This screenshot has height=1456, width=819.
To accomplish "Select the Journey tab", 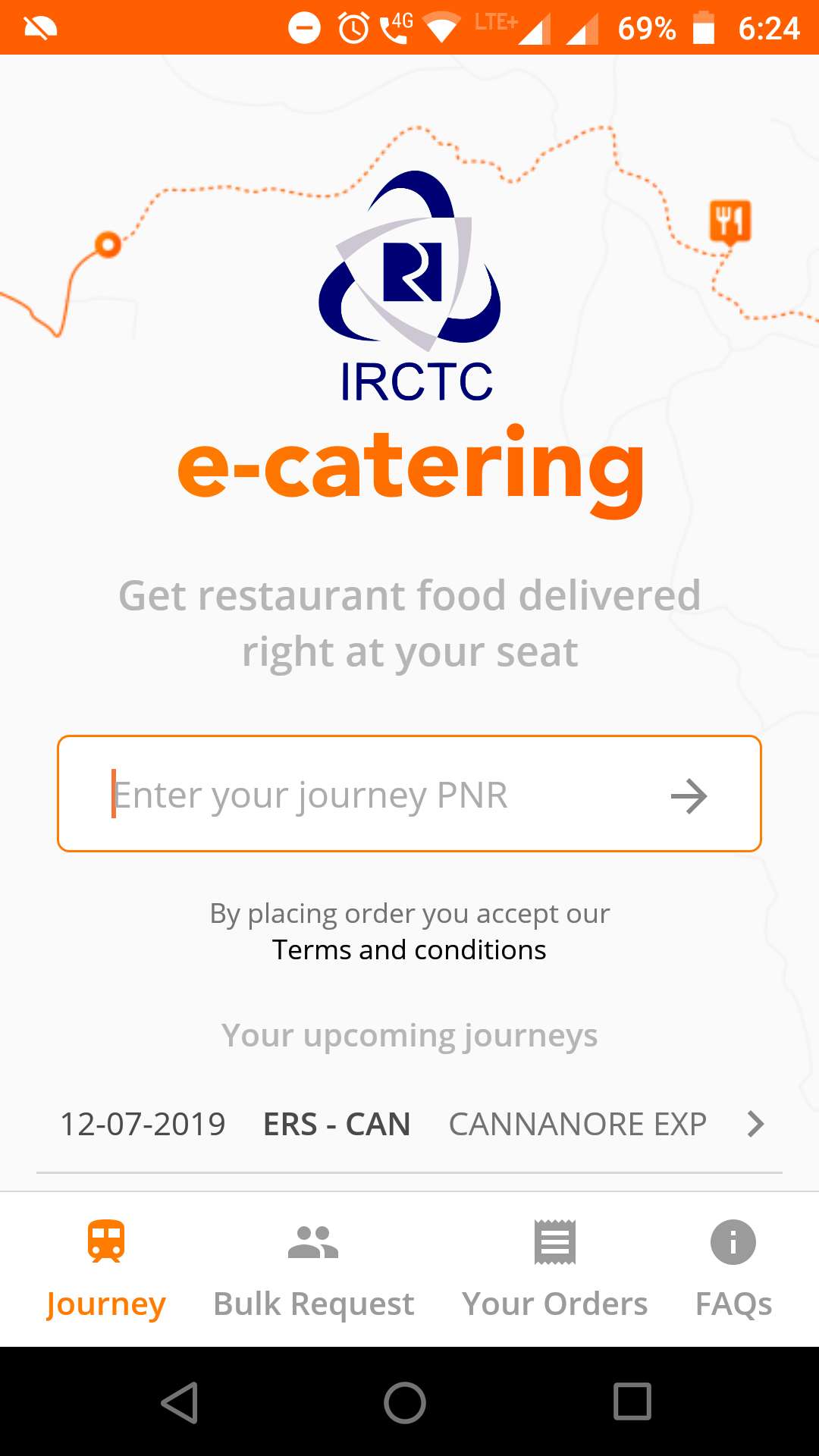I will [106, 1268].
